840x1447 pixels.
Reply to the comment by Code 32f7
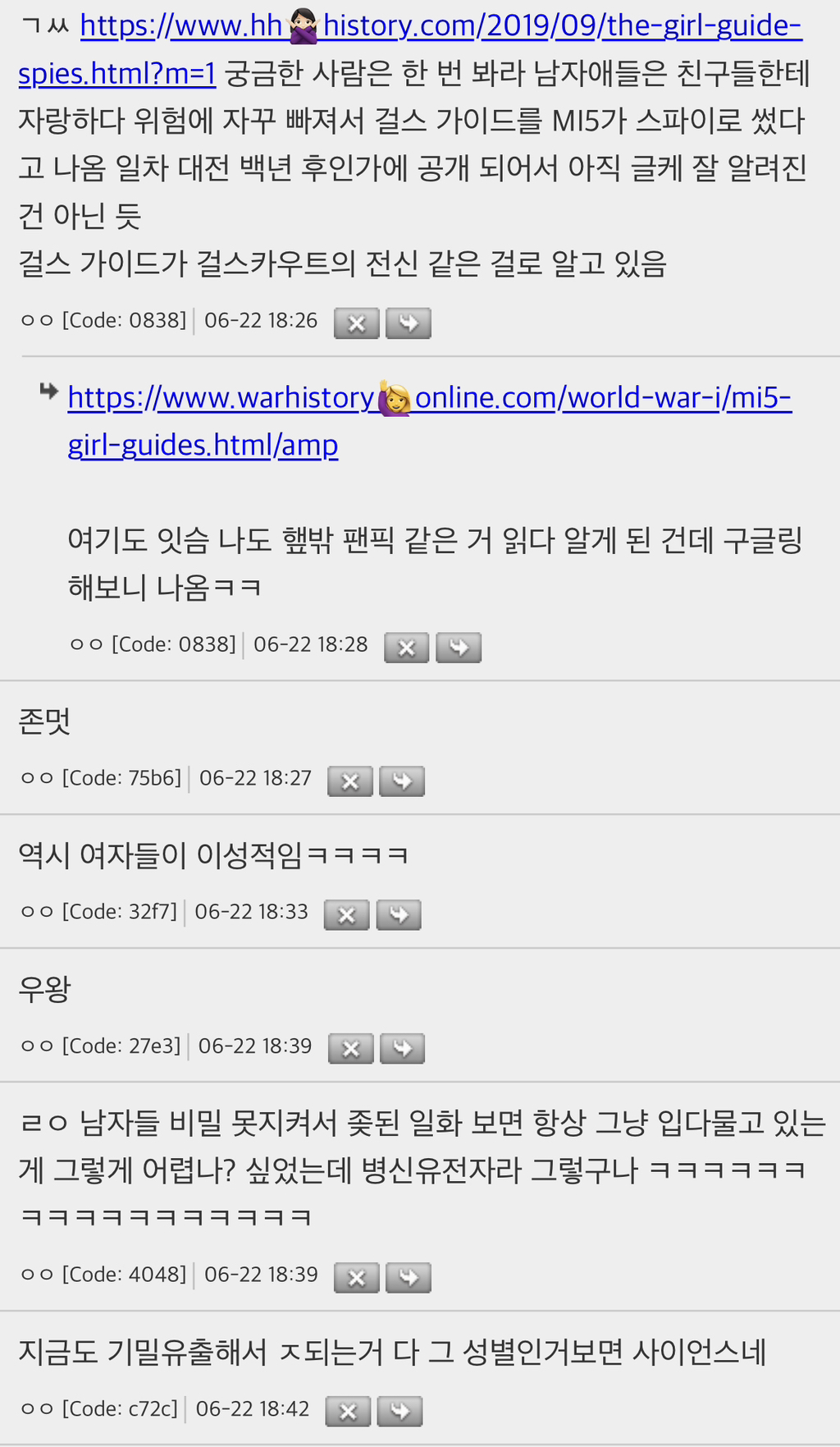pyautogui.click(x=398, y=915)
